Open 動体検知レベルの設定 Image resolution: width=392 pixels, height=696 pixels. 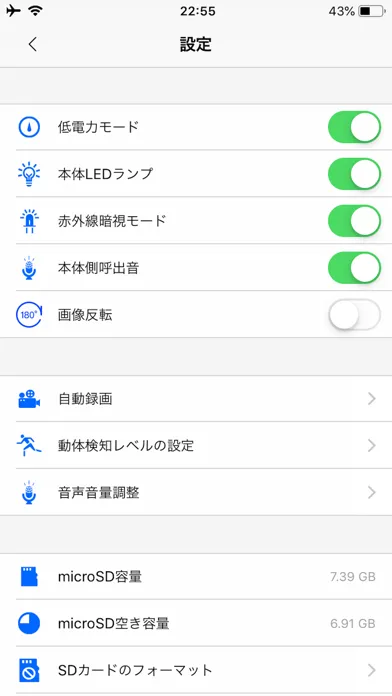tap(196, 445)
